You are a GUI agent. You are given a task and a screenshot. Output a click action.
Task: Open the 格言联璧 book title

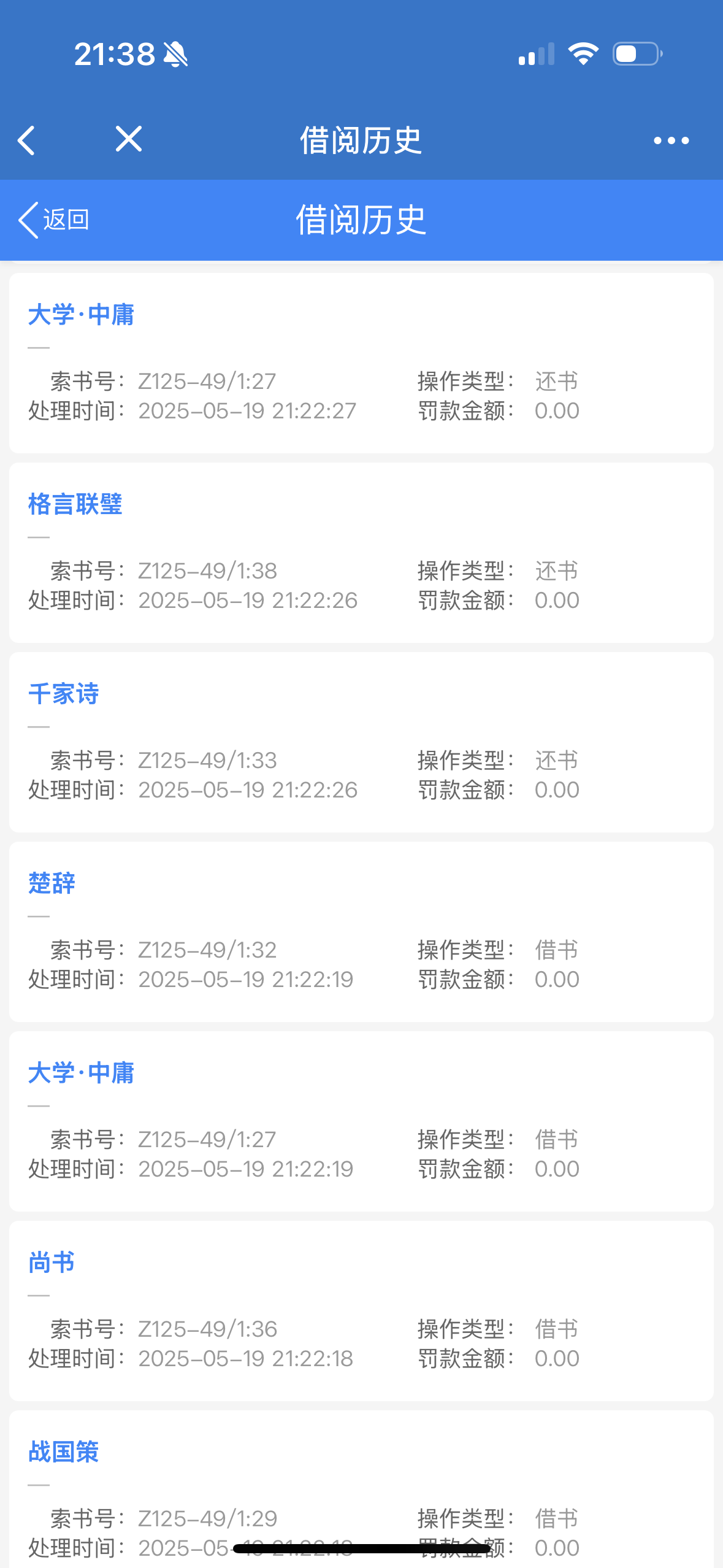pos(75,504)
